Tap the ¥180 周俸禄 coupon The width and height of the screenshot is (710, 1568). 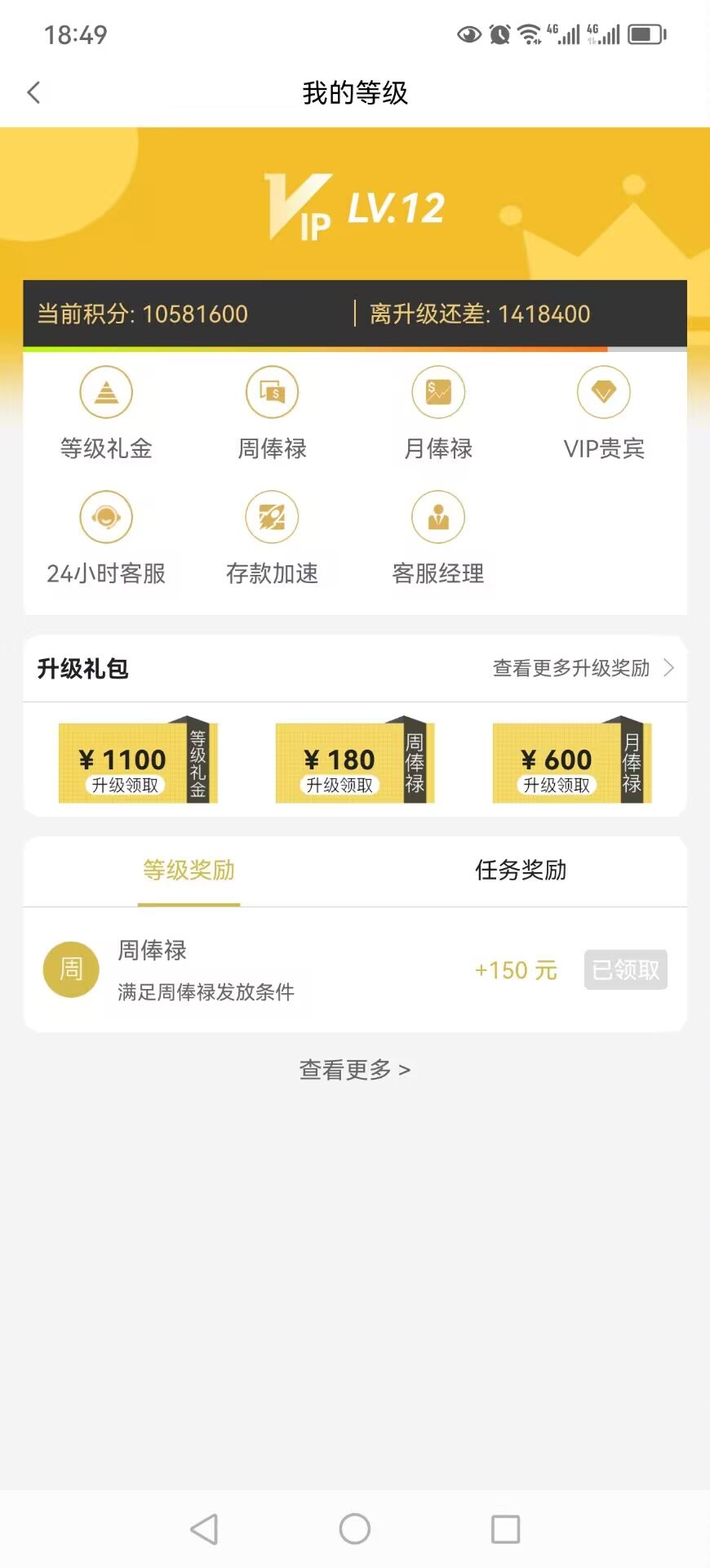[355, 761]
